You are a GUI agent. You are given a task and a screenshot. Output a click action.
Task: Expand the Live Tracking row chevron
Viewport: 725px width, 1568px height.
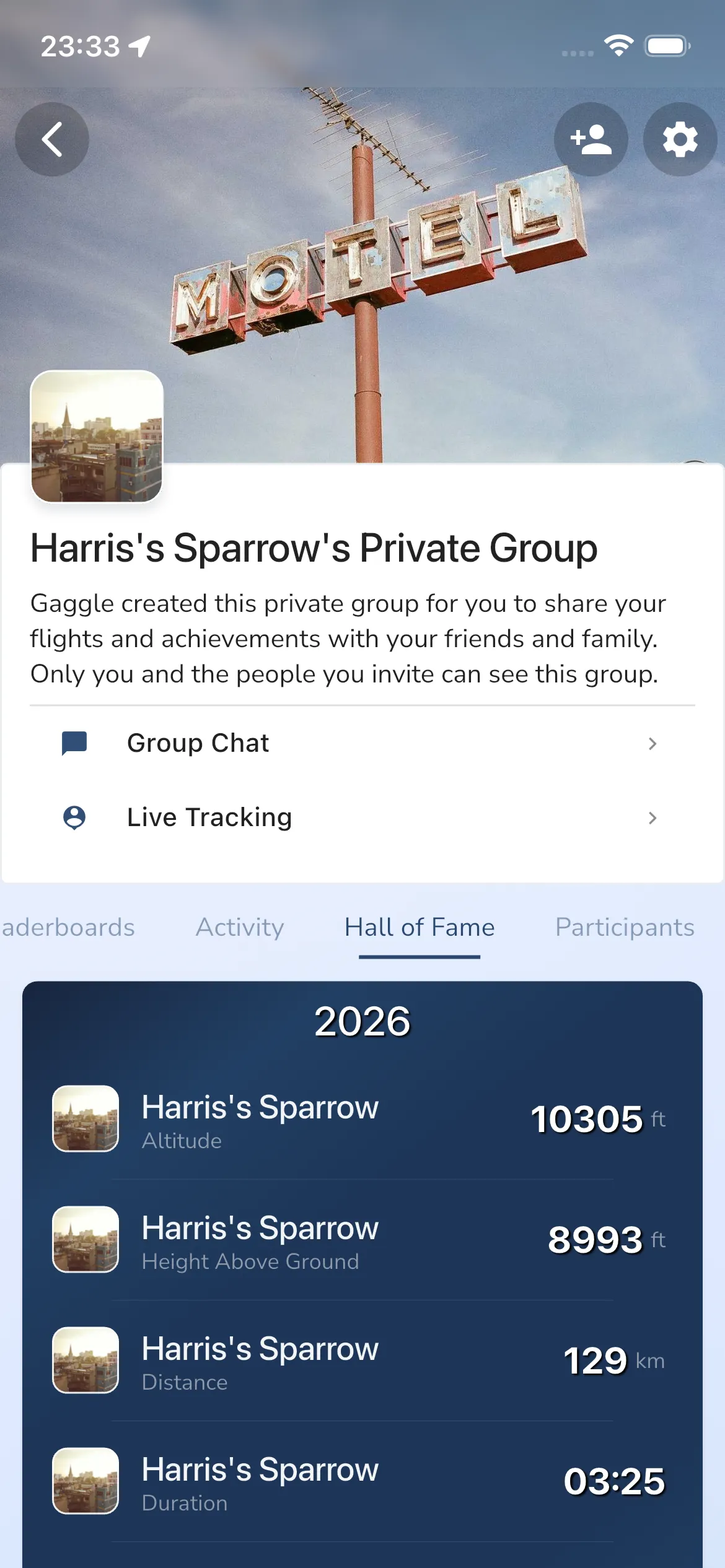652,818
